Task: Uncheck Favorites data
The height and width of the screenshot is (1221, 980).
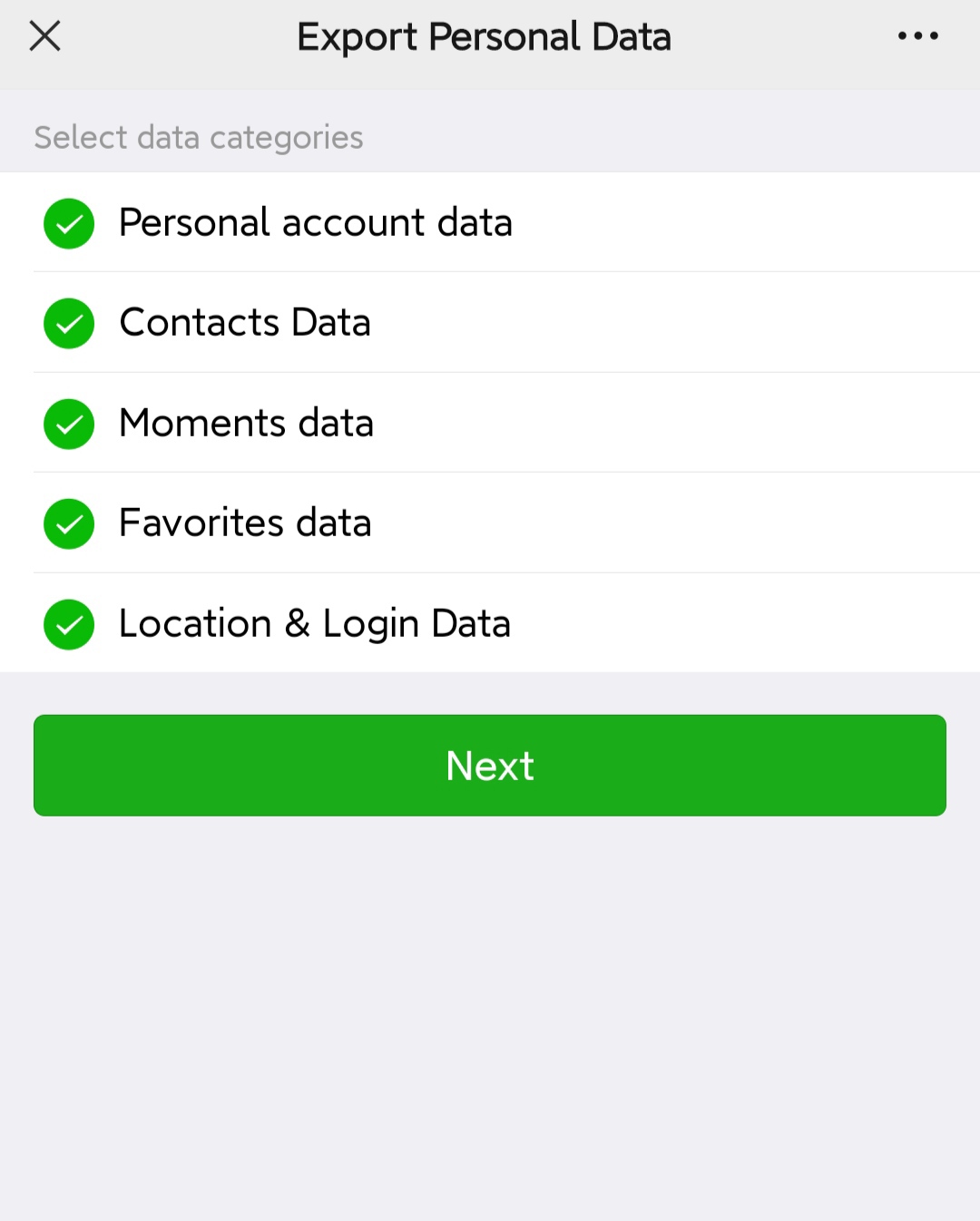Action: tap(69, 523)
